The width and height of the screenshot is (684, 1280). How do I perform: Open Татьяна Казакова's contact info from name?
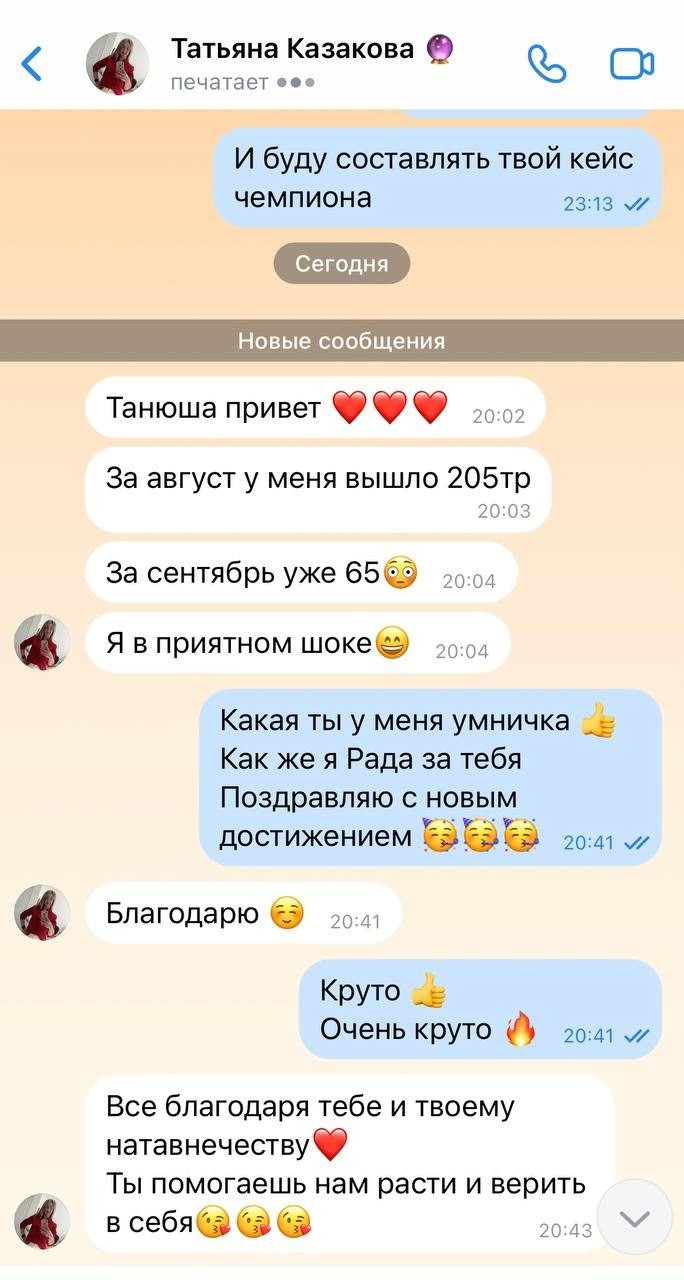(x=292, y=48)
